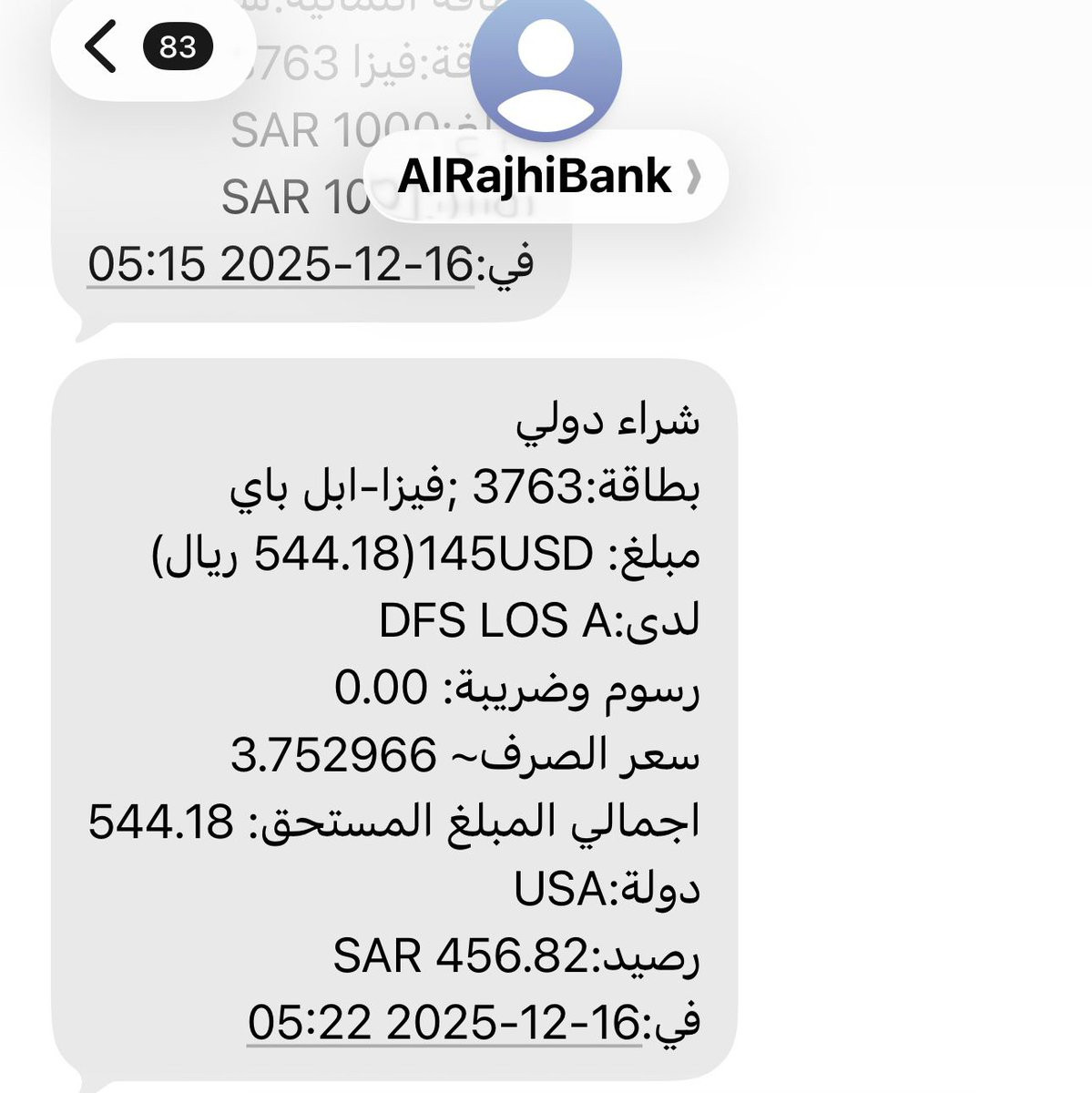Open the 05:22 2025-12-16 date link
1092x1093 pixels.
pos(444,1023)
